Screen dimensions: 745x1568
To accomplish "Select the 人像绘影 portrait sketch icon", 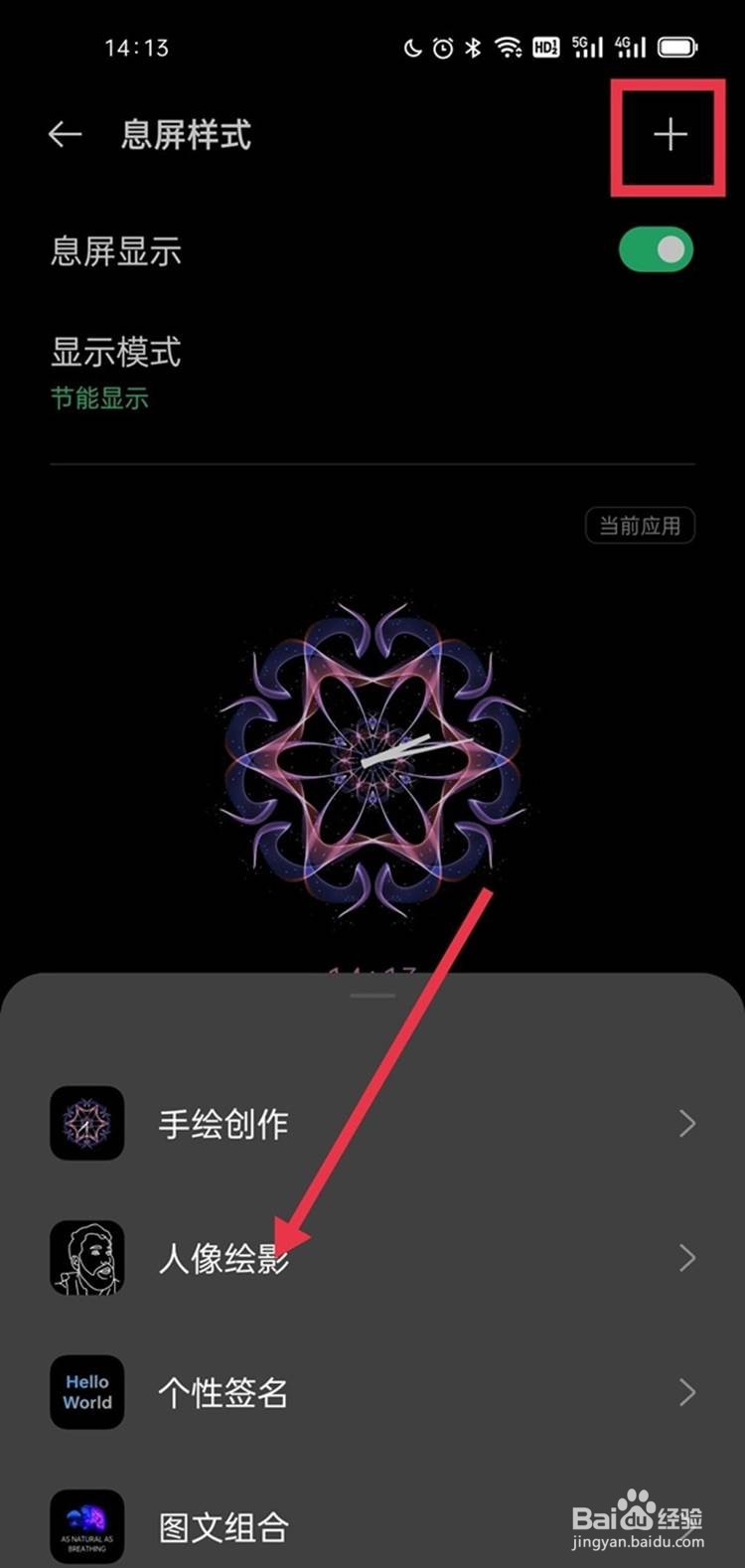I will click(x=86, y=1258).
